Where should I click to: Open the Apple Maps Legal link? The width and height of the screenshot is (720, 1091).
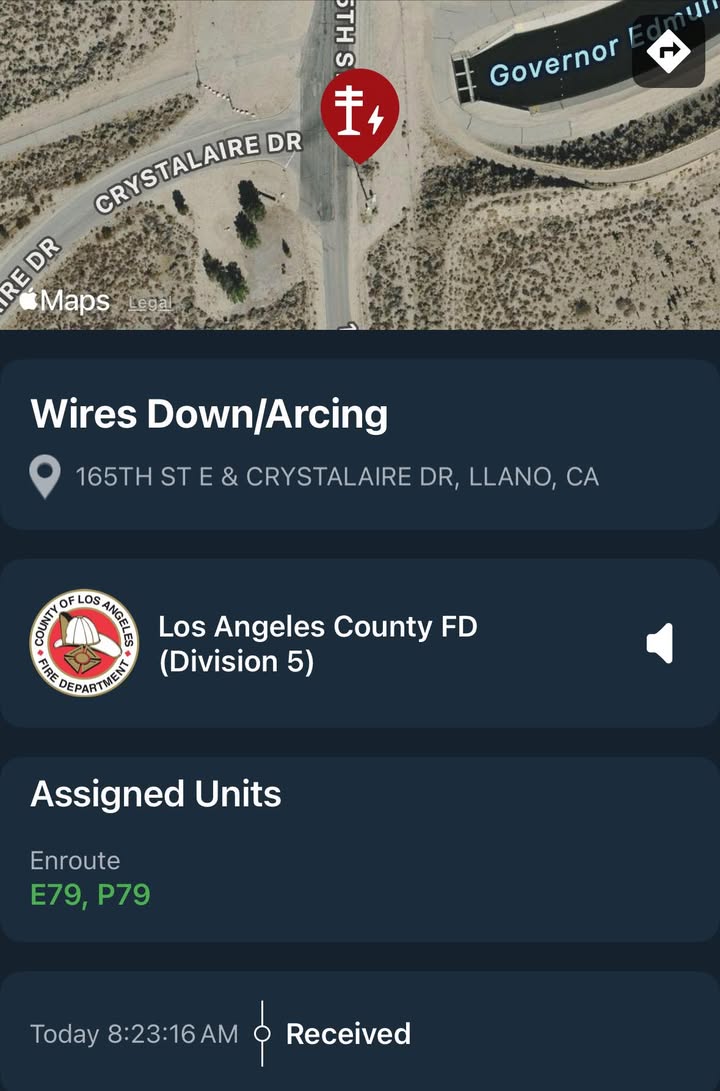pyautogui.click(x=150, y=303)
